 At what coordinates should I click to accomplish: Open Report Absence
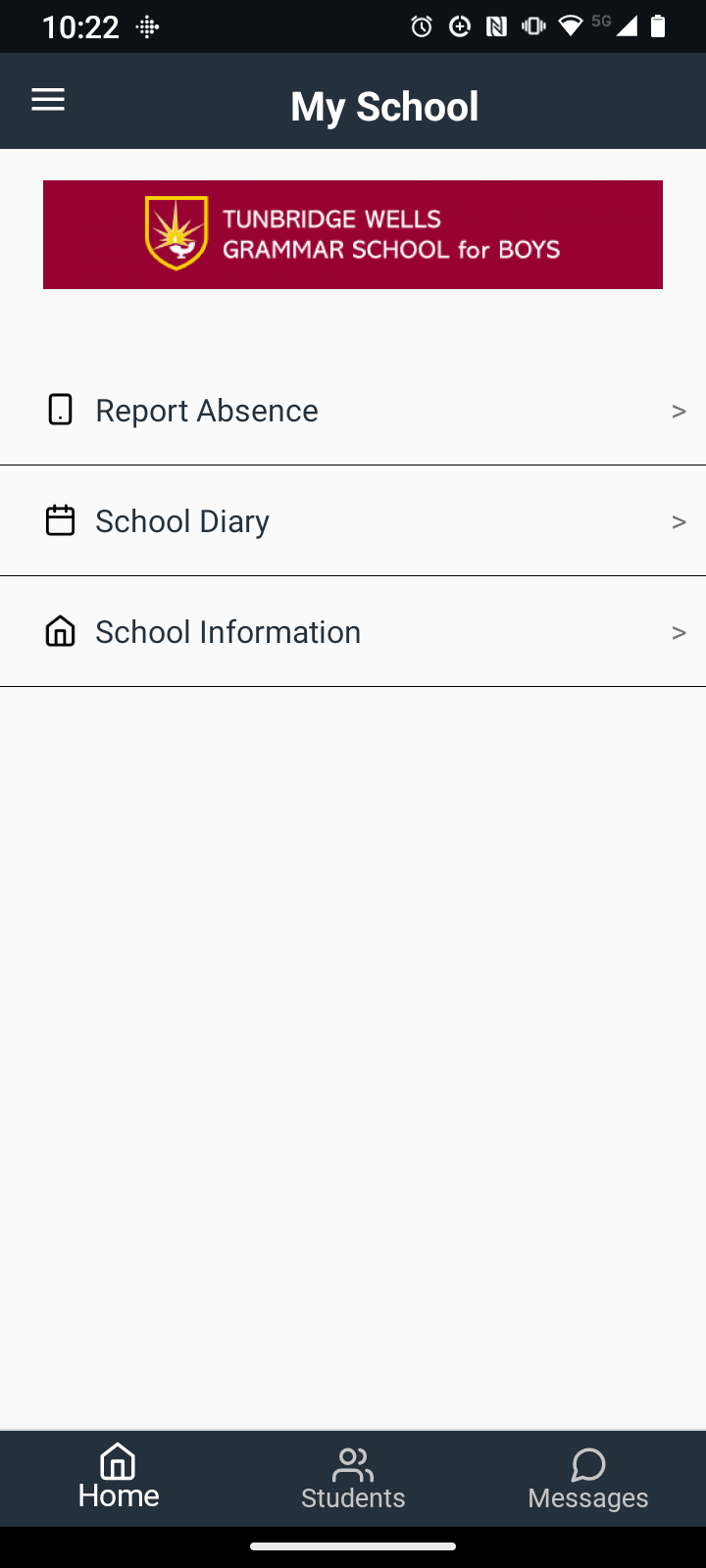click(x=353, y=411)
